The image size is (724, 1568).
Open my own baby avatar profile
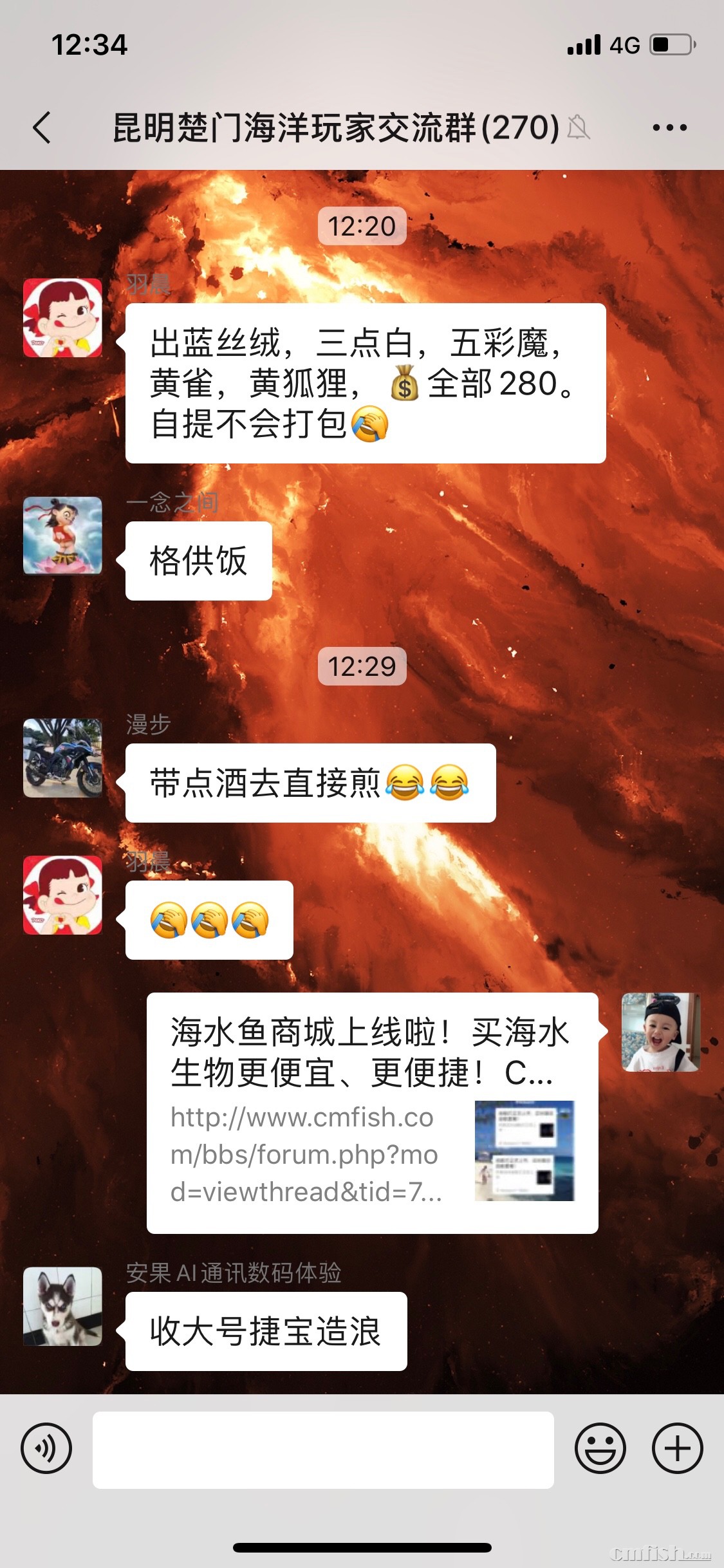click(x=660, y=1032)
